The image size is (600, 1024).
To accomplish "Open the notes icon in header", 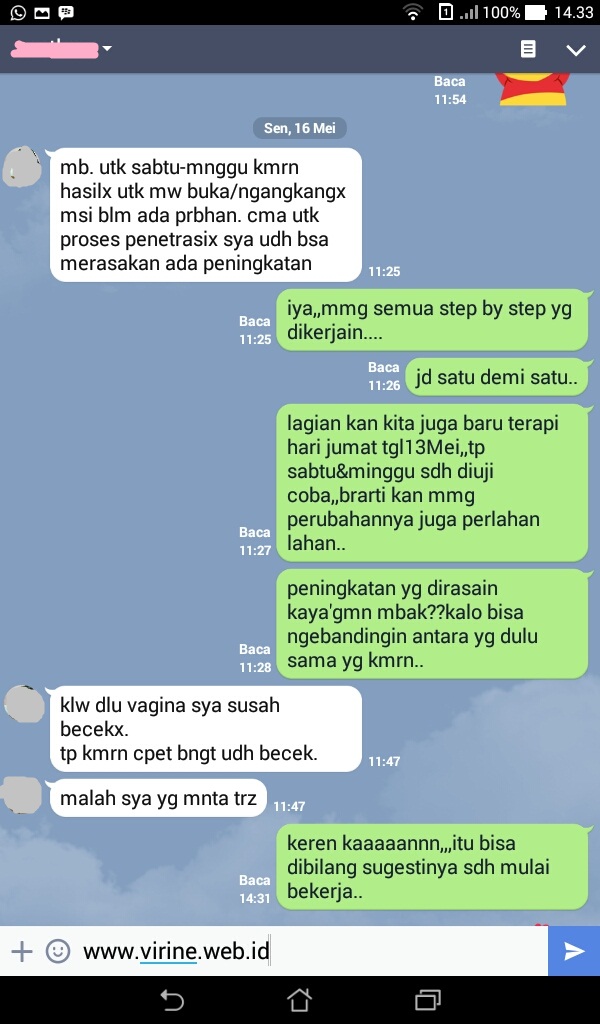I will pos(528,49).
